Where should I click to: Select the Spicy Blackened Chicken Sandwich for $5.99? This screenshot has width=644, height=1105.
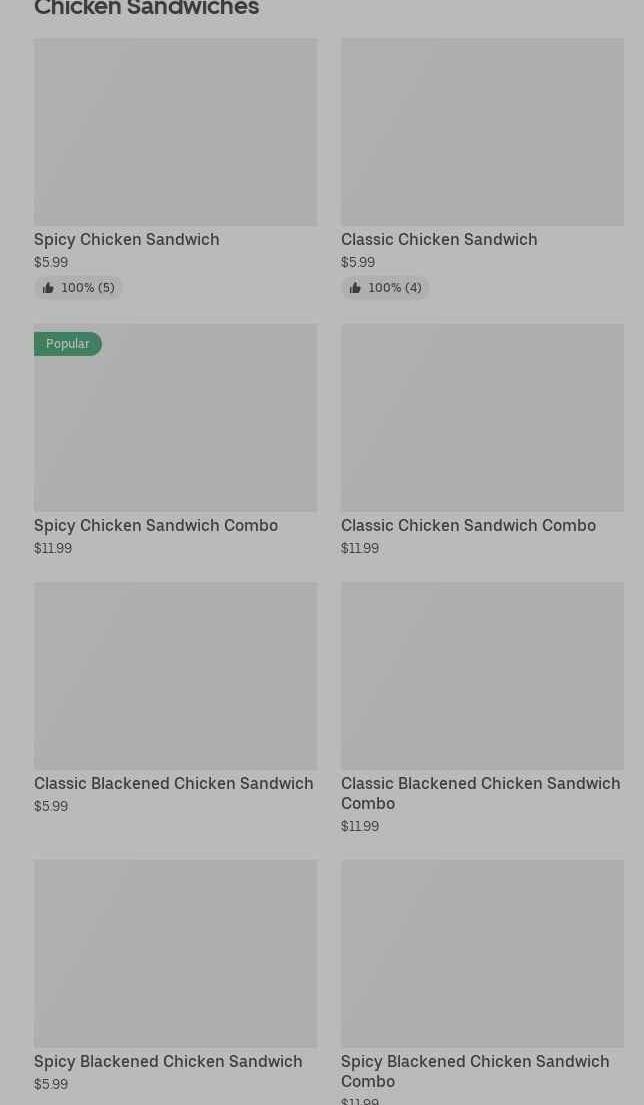click(x=175, y=977)
